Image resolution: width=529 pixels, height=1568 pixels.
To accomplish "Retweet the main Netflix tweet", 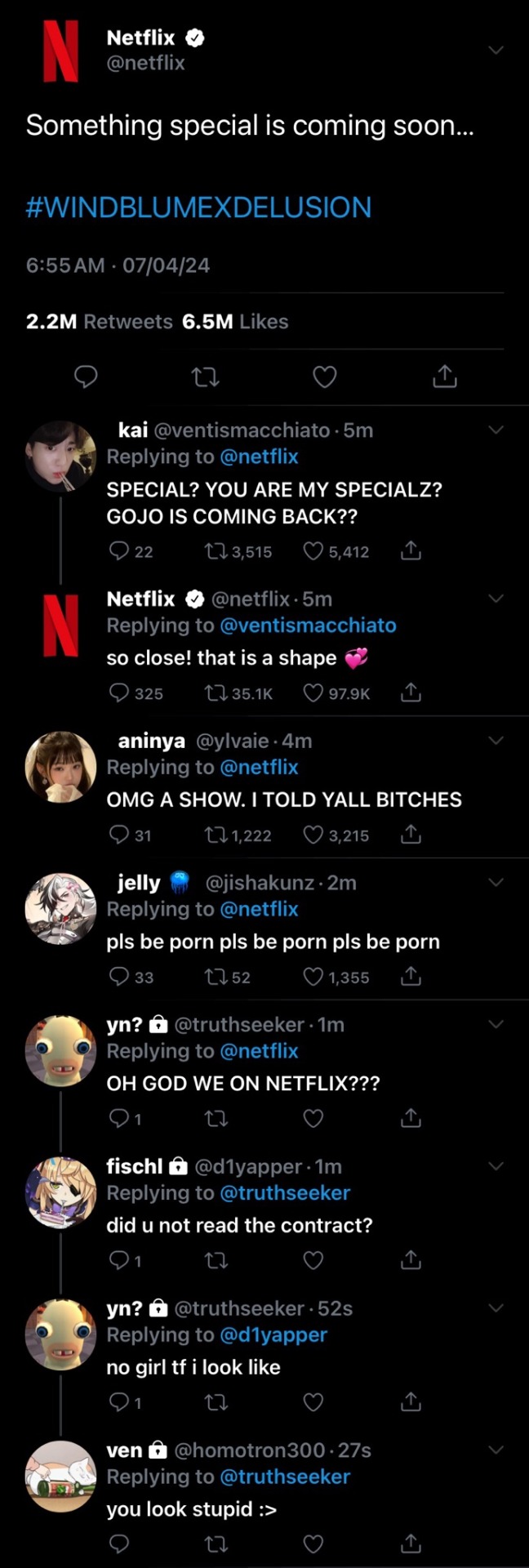I will pyautogui.click(x=205, y=376).
